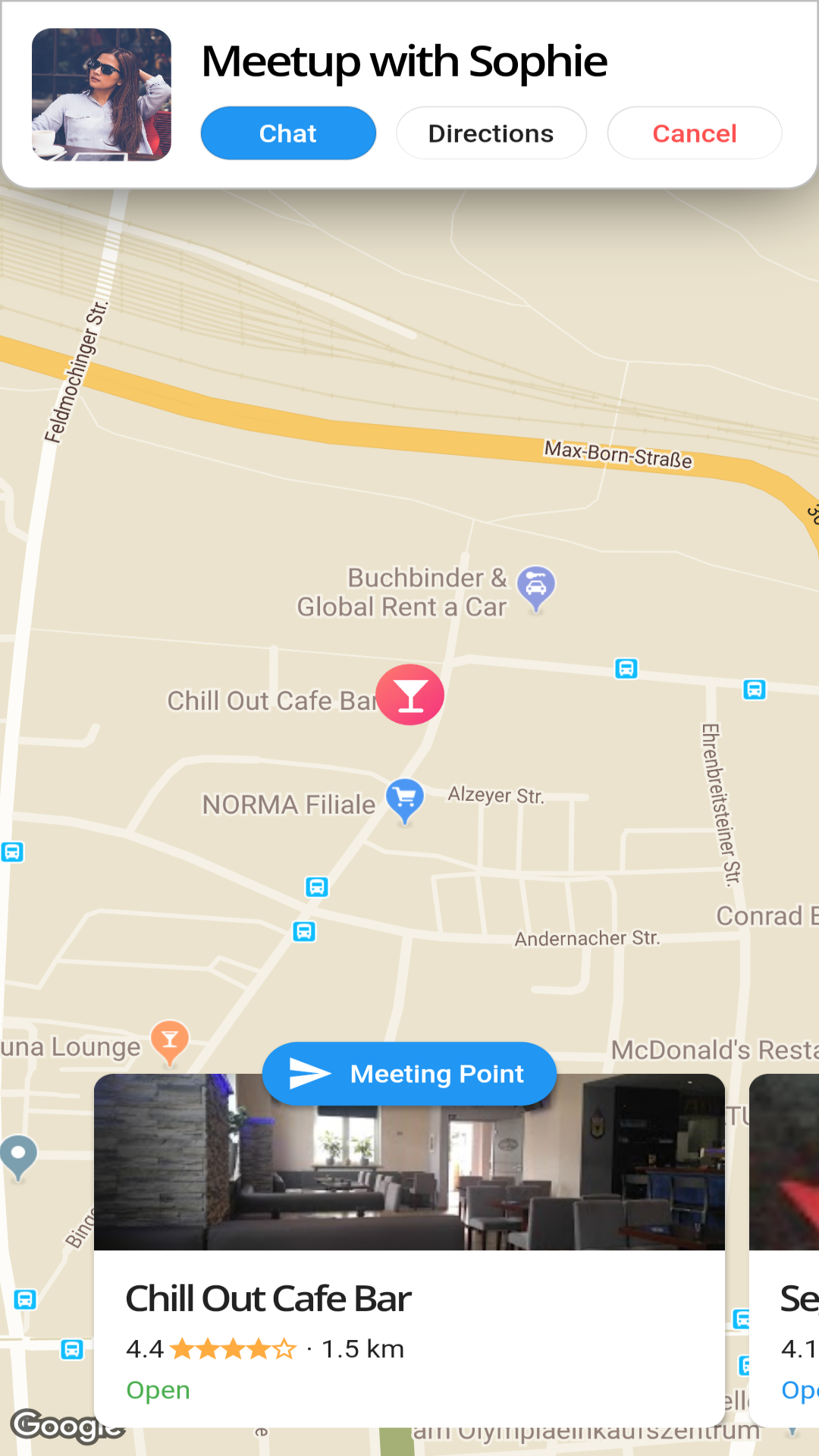Tap the Buchbinder & Global Rent a Car pin
The height and width of the screenshot is (1456, 819).
pyautogui.click(x=536, y=588)
